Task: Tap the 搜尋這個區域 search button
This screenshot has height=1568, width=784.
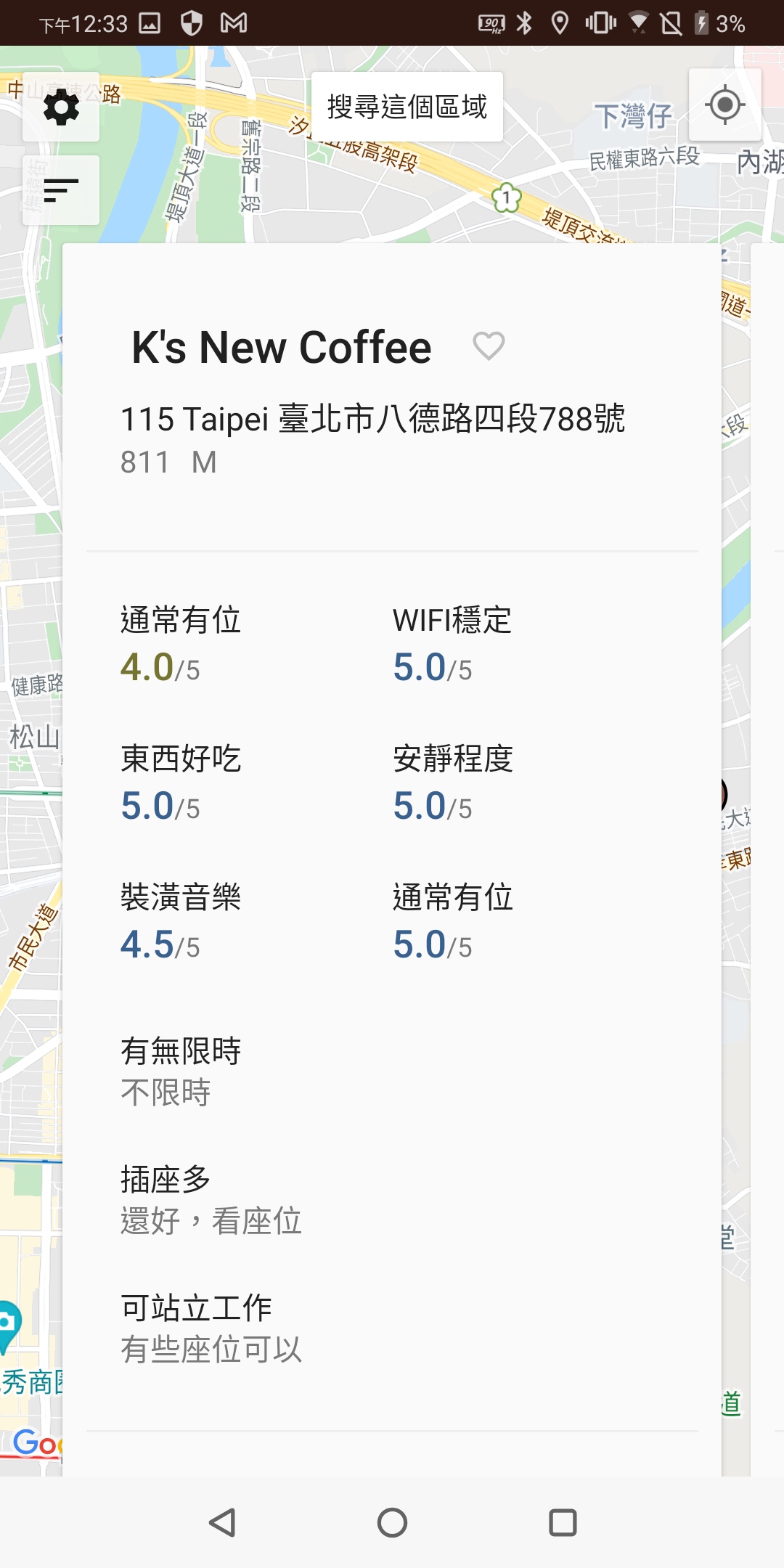Action: click(x=407, y=107)
